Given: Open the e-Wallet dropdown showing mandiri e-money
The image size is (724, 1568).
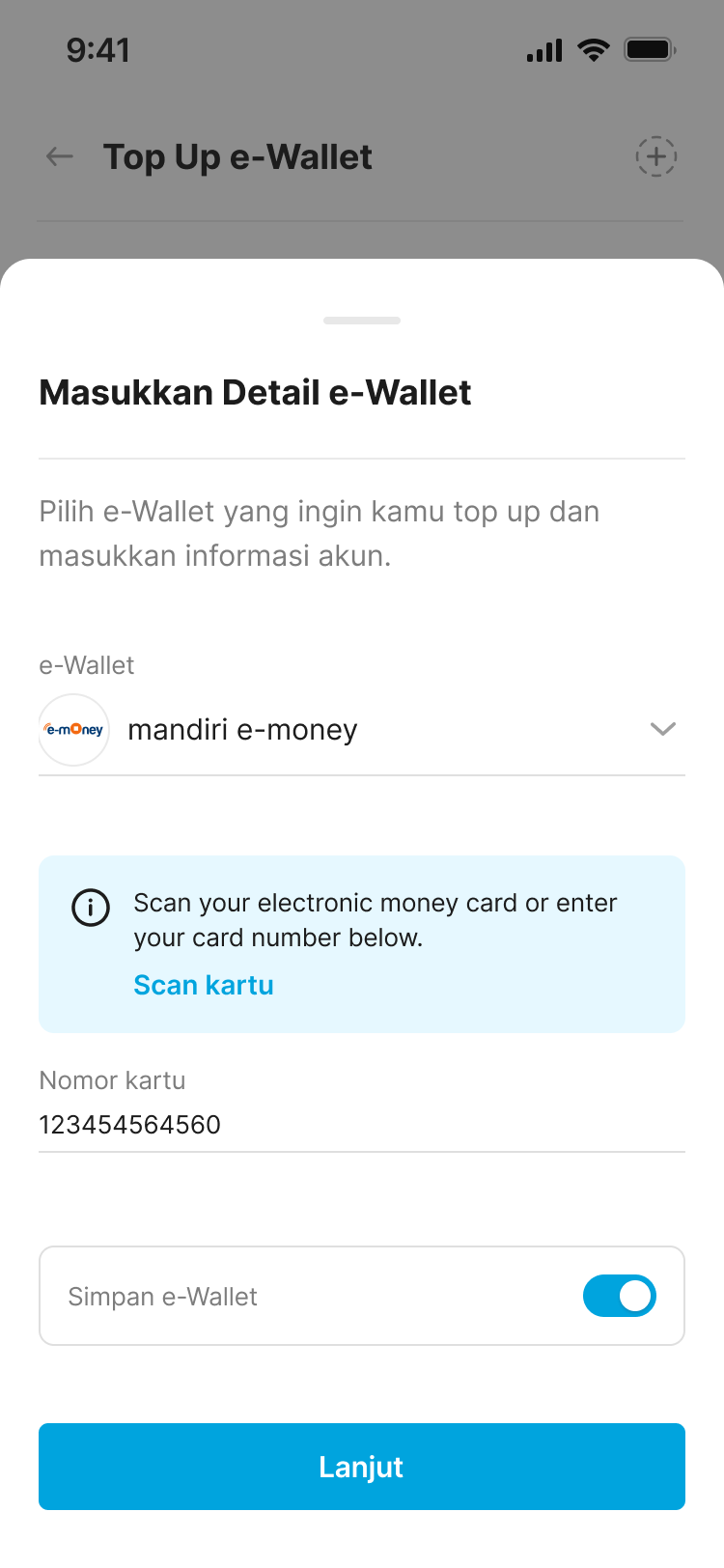Looking at the screenshot, I should [x=361, y=730].
